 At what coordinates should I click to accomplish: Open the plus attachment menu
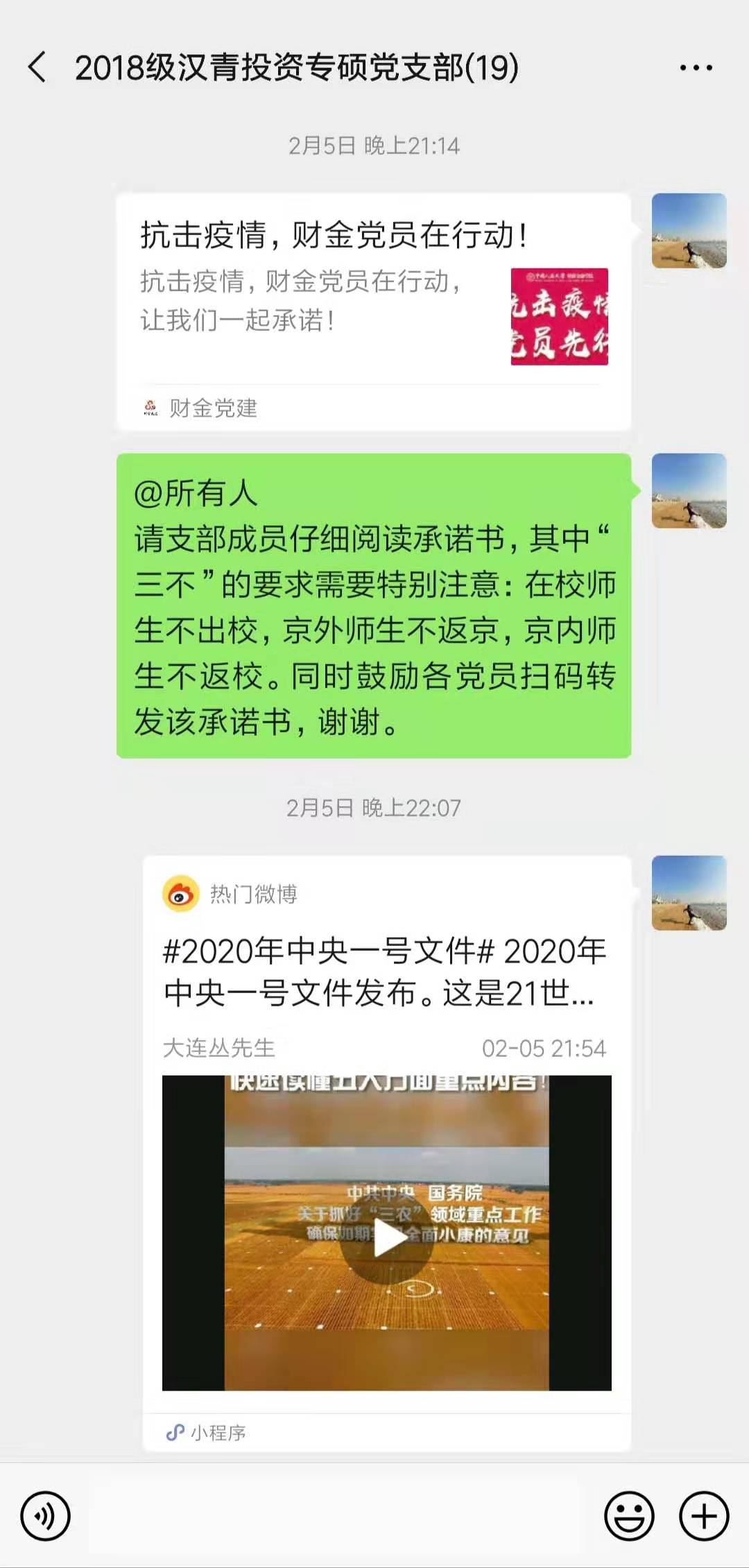(x=703, y=1516)
